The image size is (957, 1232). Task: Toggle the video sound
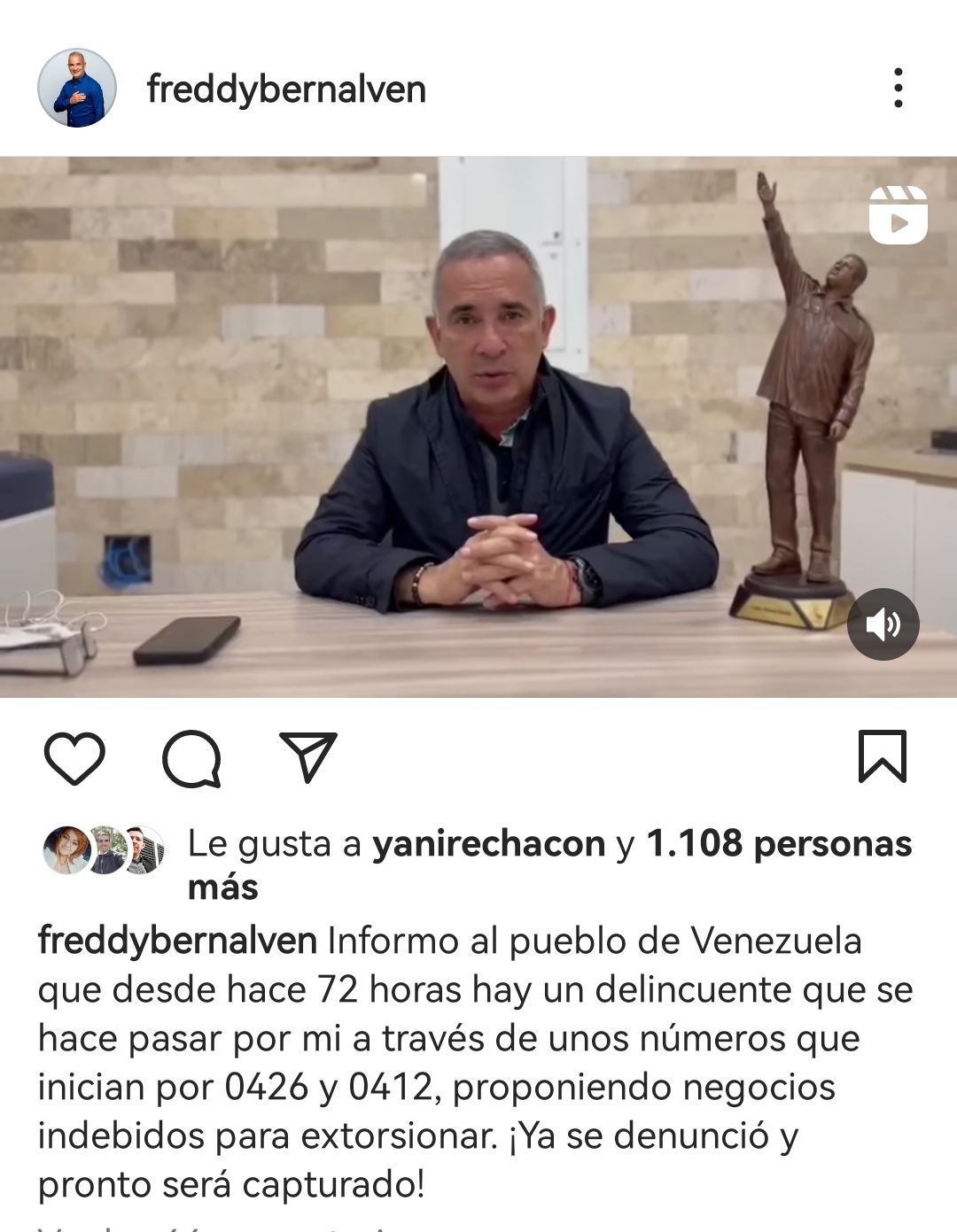point(883,624)
